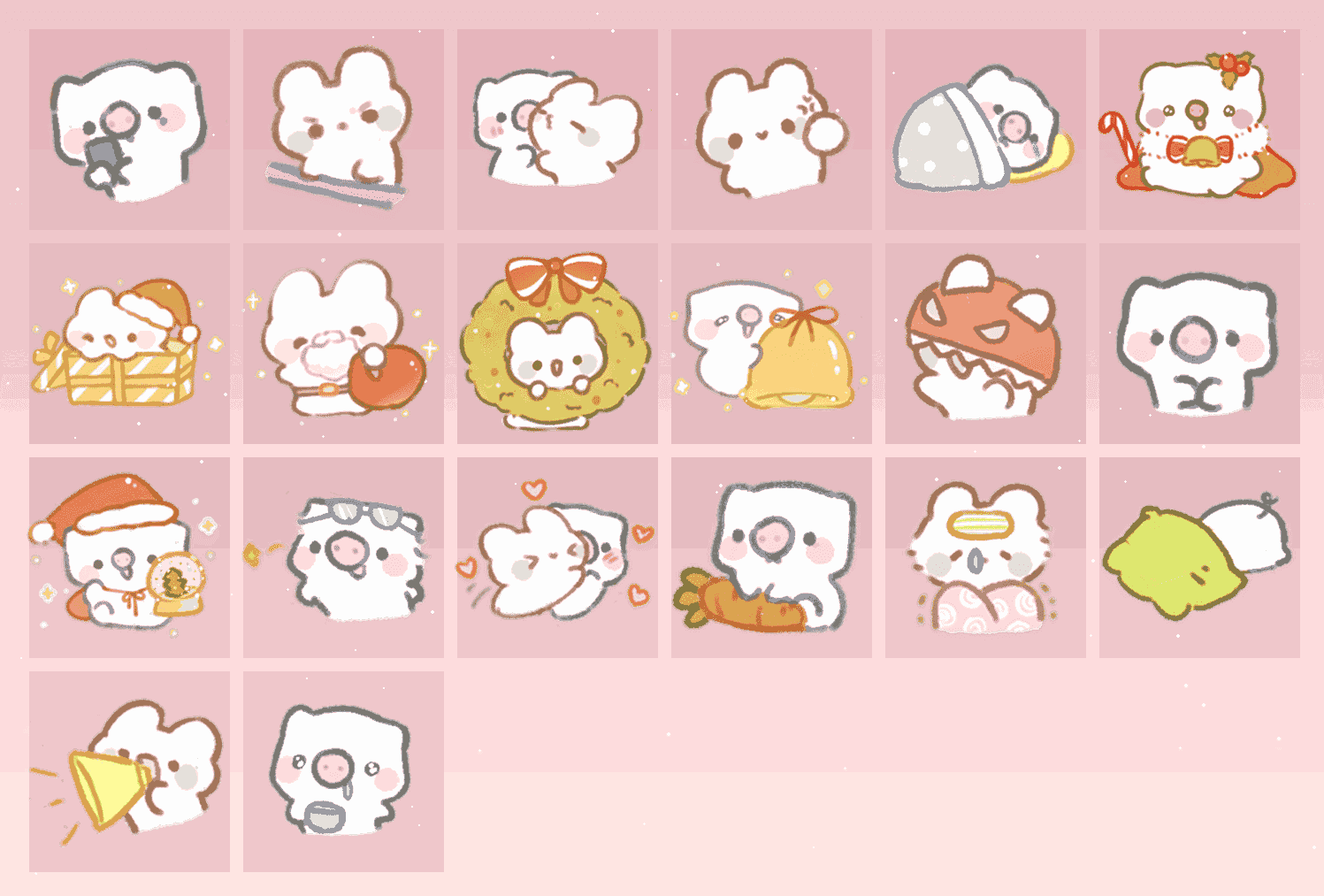Select the pig with golden bell sticker
Screen dimensions: 1324x896
(771, 343)
